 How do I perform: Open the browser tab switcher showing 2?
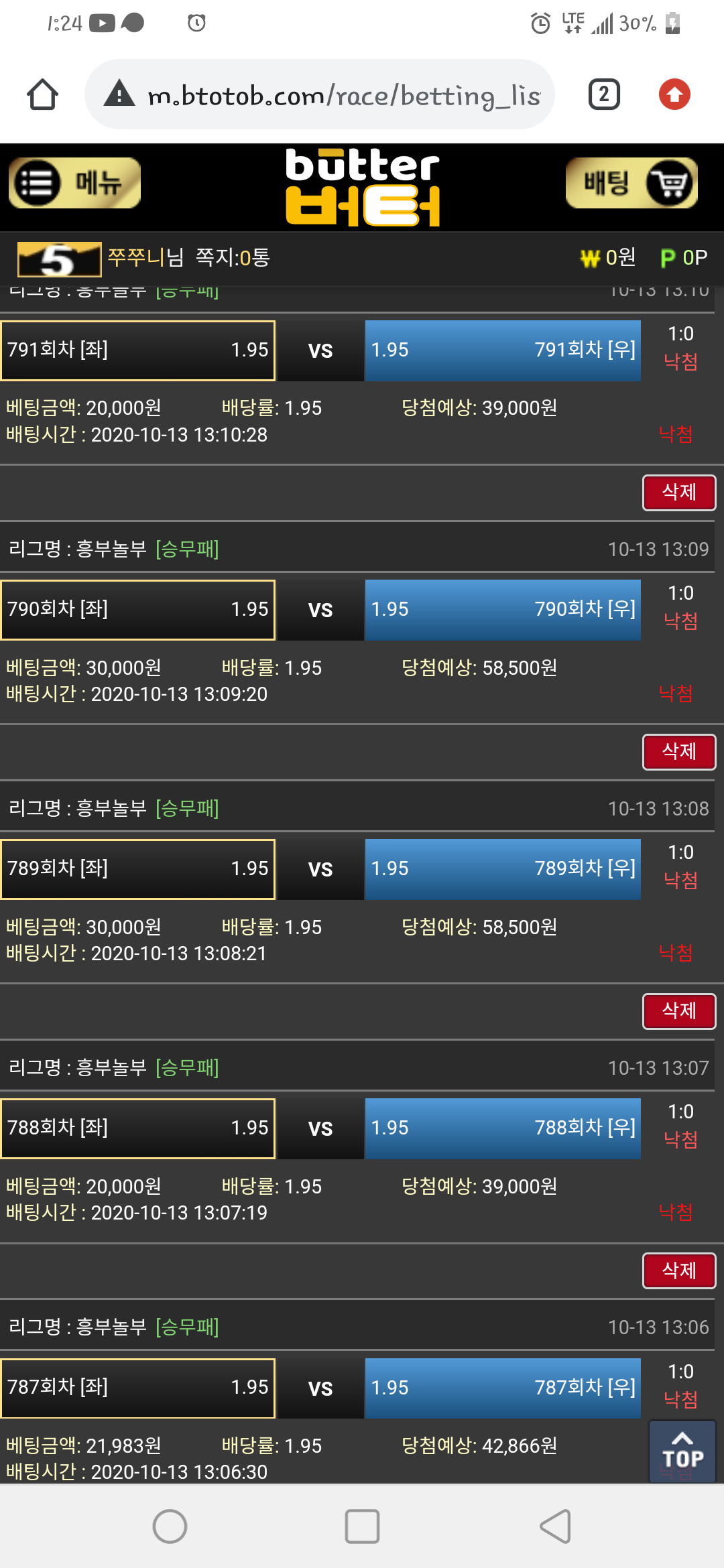point(603,94)
